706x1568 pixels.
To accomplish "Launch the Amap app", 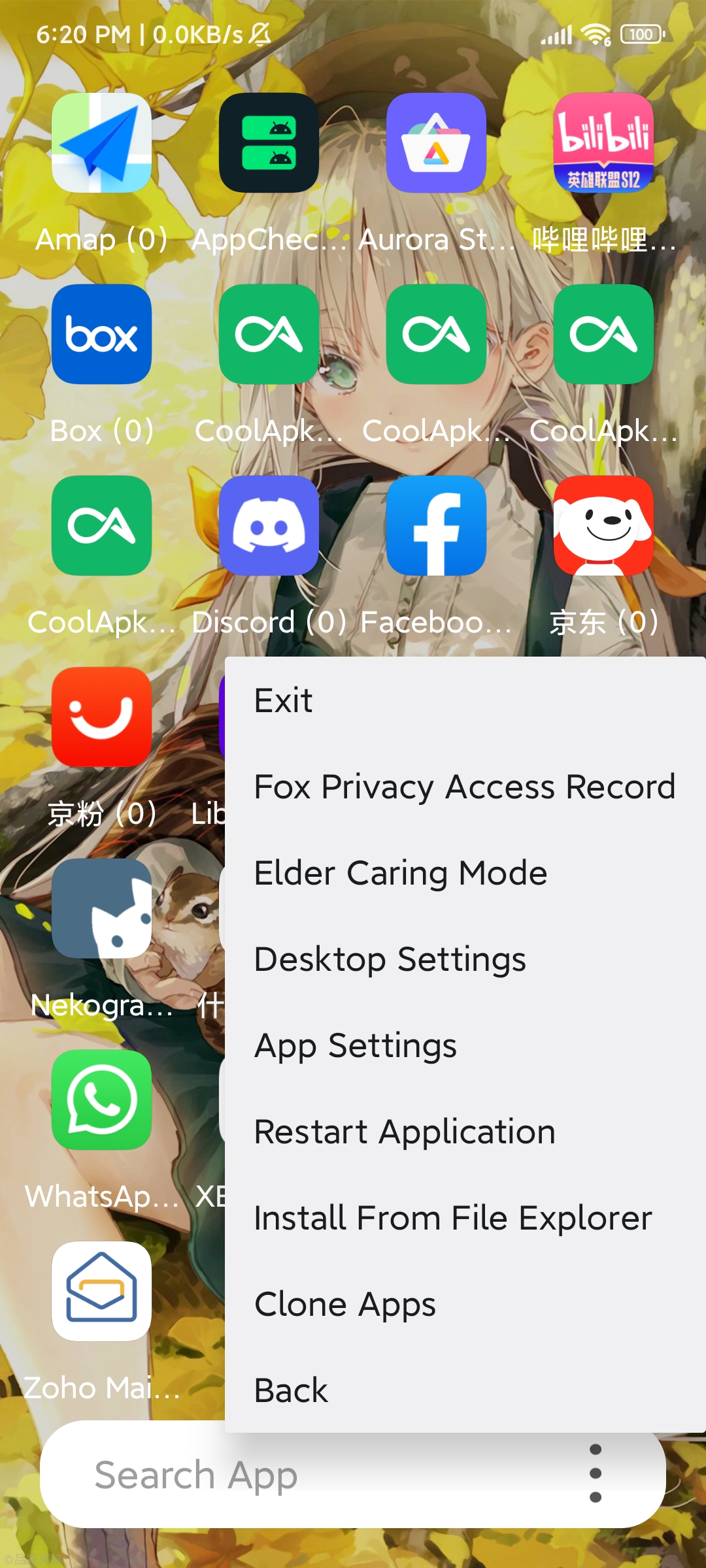I will tap(101, 142).
